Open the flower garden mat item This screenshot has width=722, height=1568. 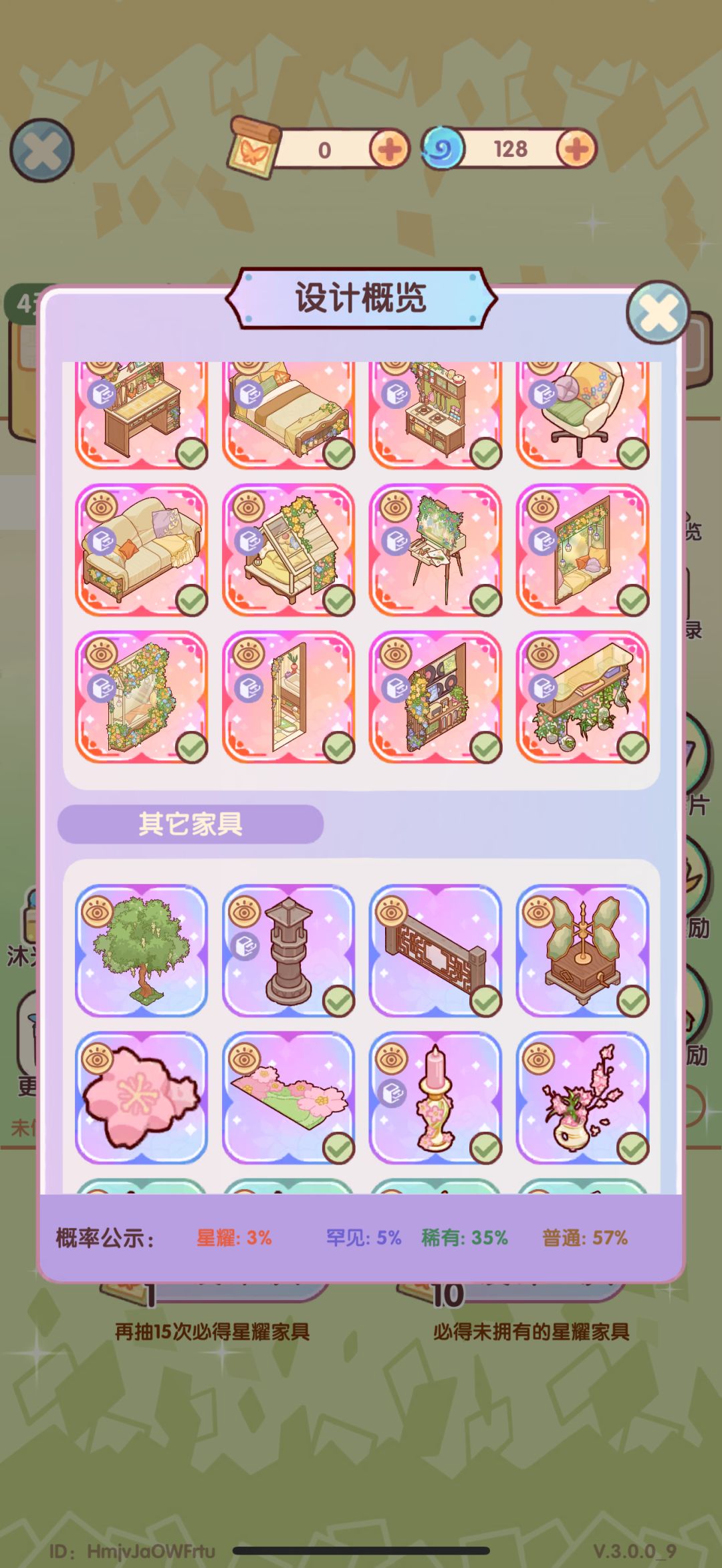coord(288,1098)
